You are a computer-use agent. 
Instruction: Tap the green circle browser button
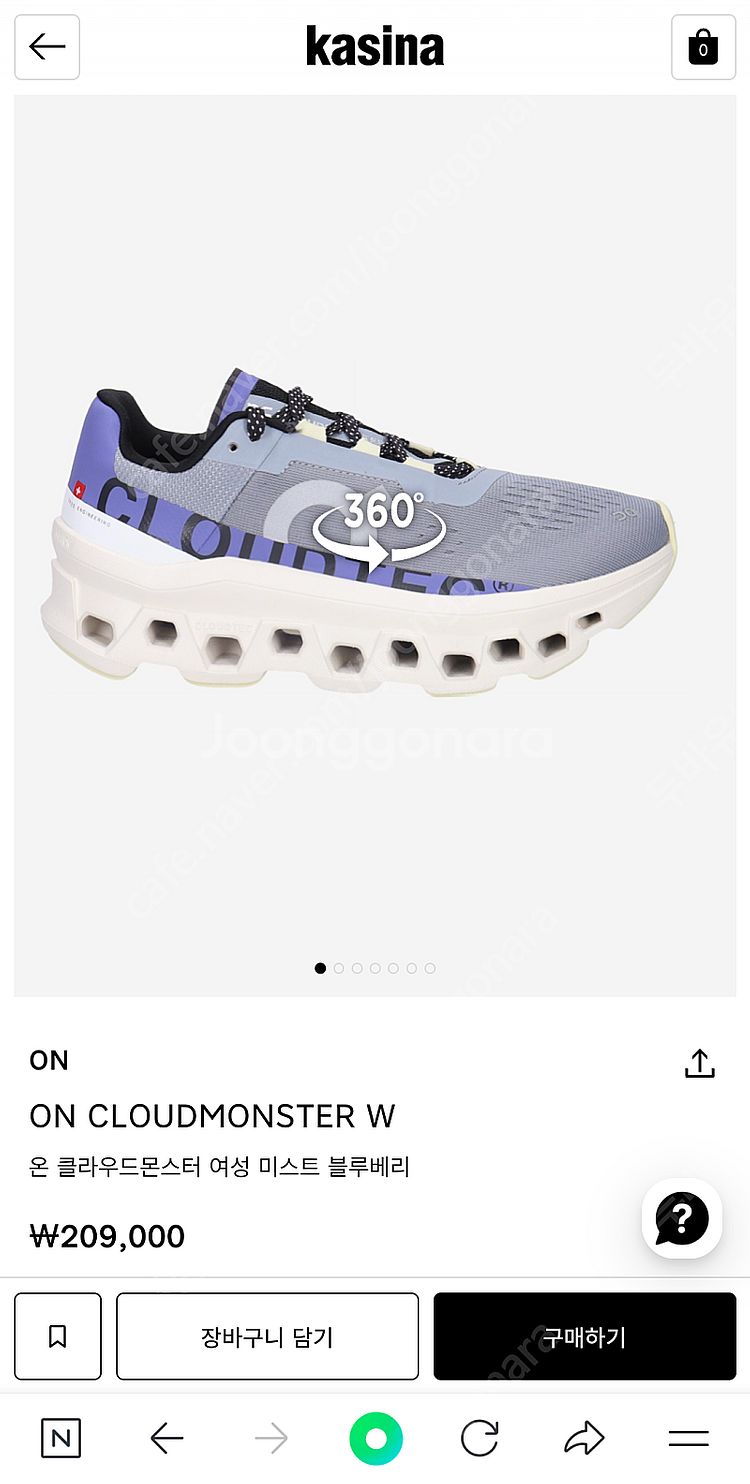tap(376, 1439)
